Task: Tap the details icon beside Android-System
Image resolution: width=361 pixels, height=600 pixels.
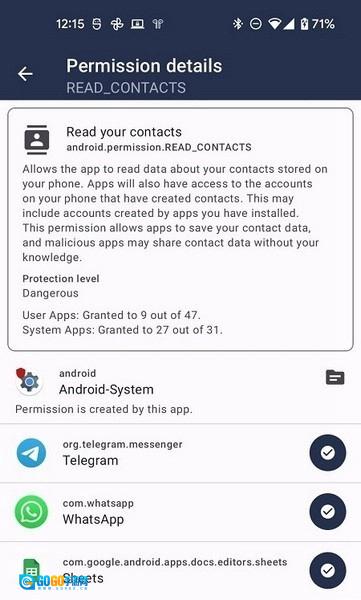Action: 335,377
